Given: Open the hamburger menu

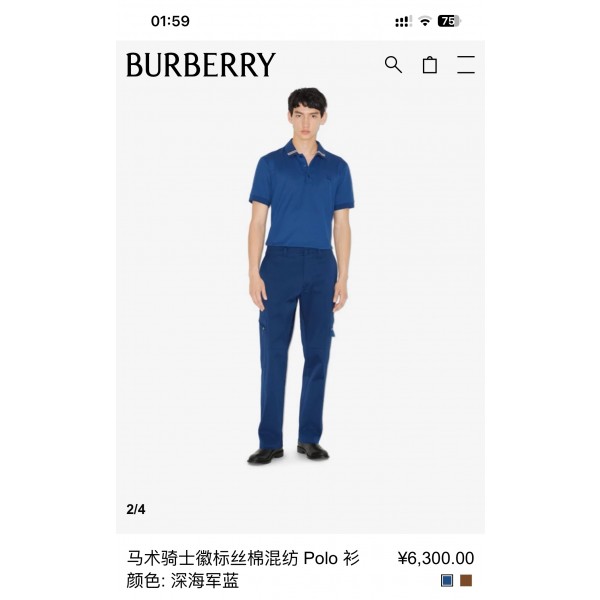Looking at the screenshot, I should pos(466,65).
